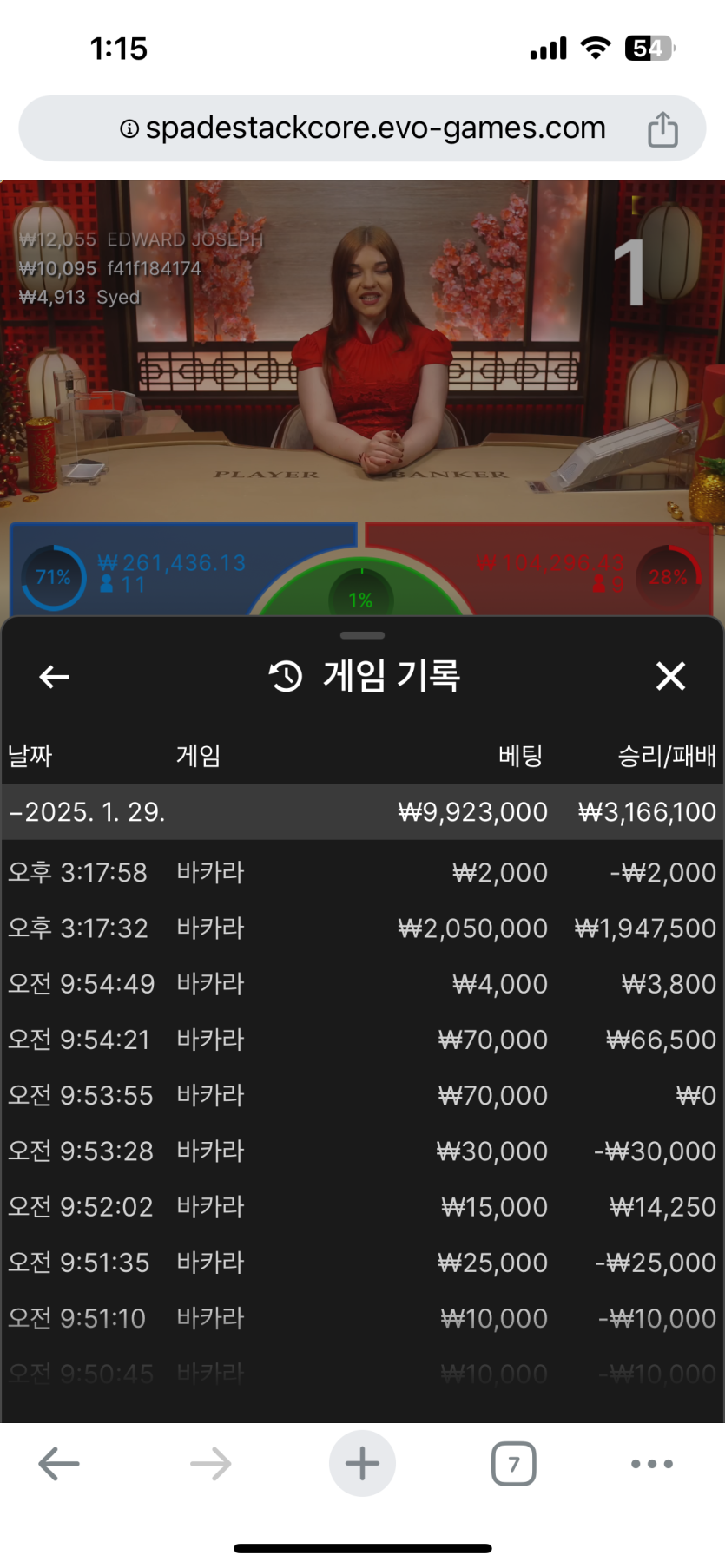
Task: View the 오전 9:53:55 game entry
Action: tap(362, 1095)
